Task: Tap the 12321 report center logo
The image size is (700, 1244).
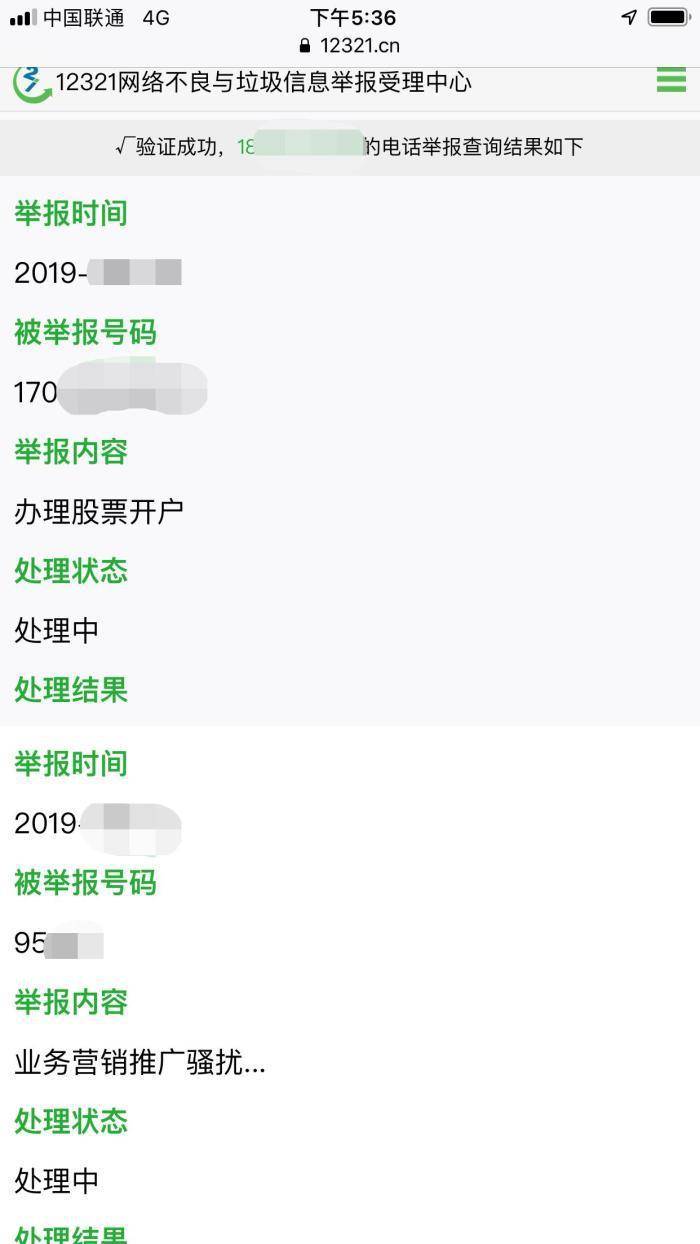Action: tap(32, 83)
